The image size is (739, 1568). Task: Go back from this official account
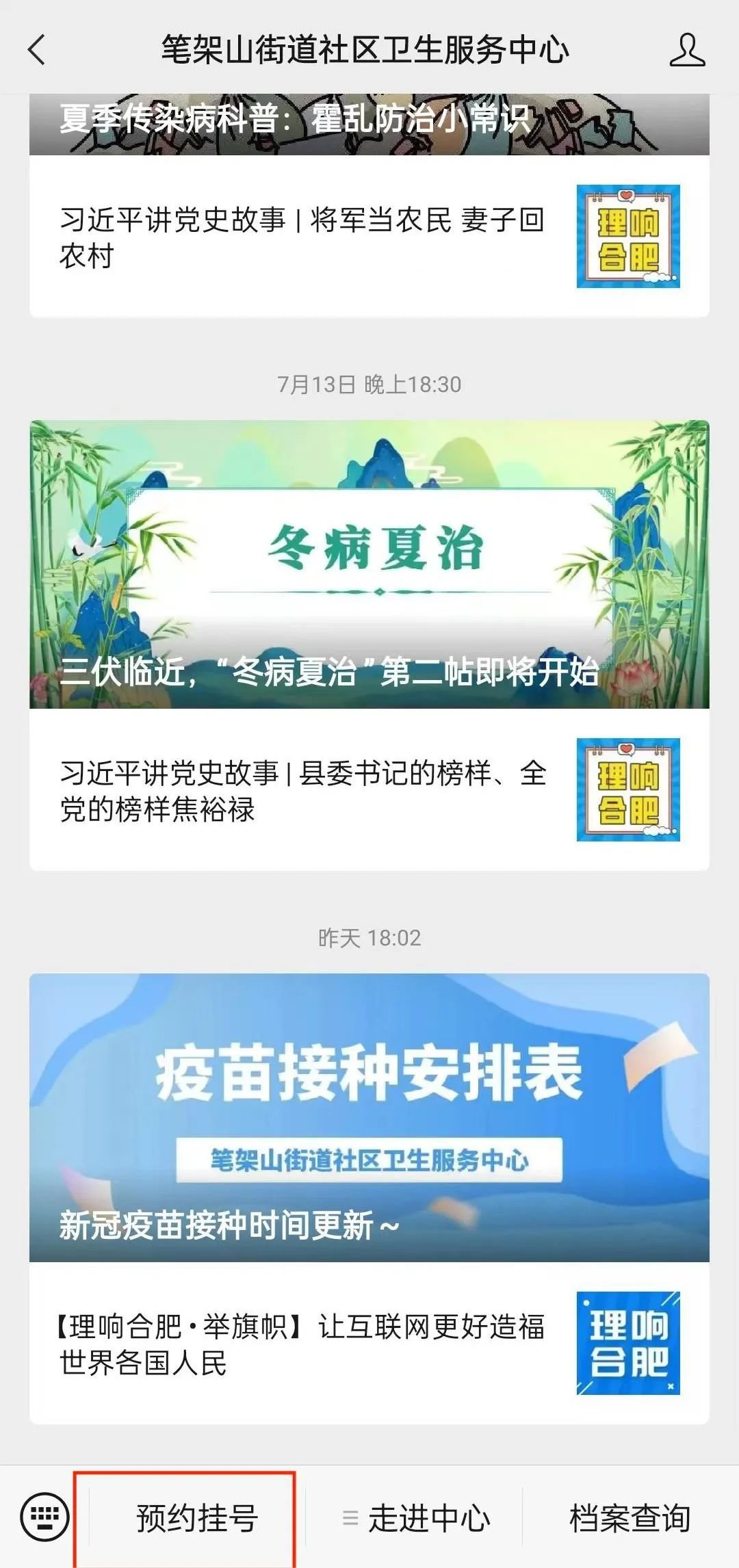37,50
